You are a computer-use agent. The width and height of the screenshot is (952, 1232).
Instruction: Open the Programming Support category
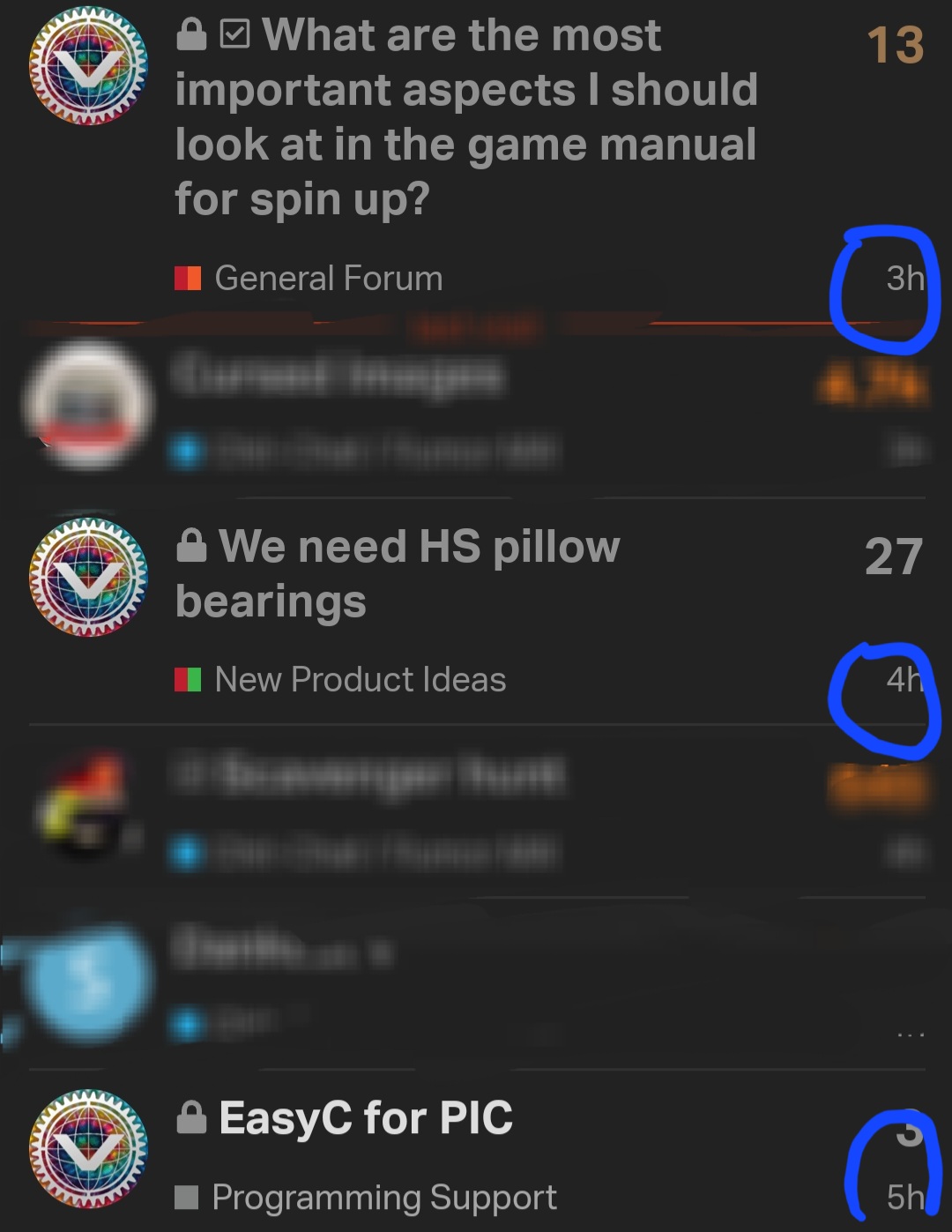click(x=383, y=1198)
